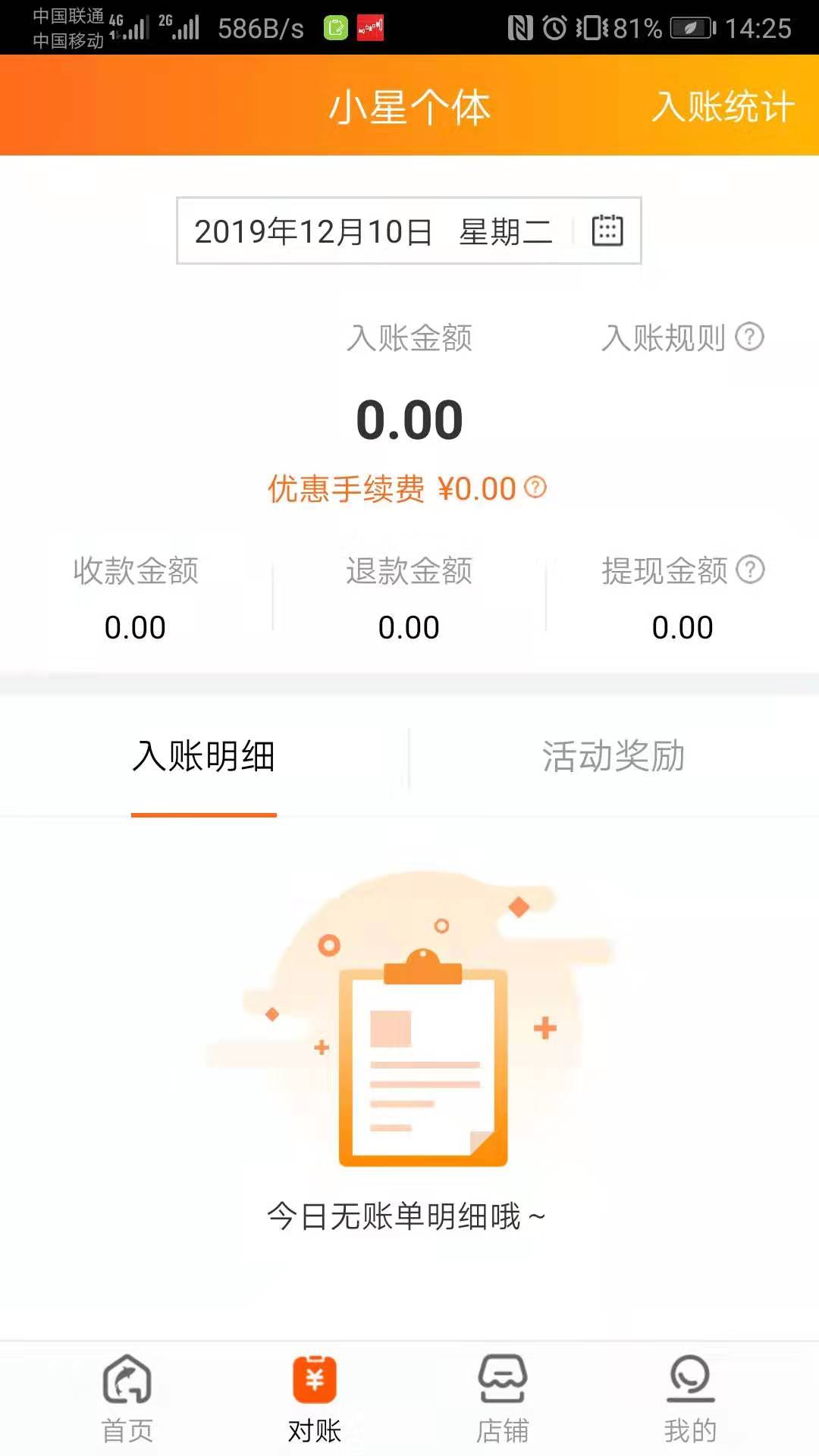This screenshot has width=819, height=1456.
Task: Open the 提现金额 help icon
Action: (750, 569)
